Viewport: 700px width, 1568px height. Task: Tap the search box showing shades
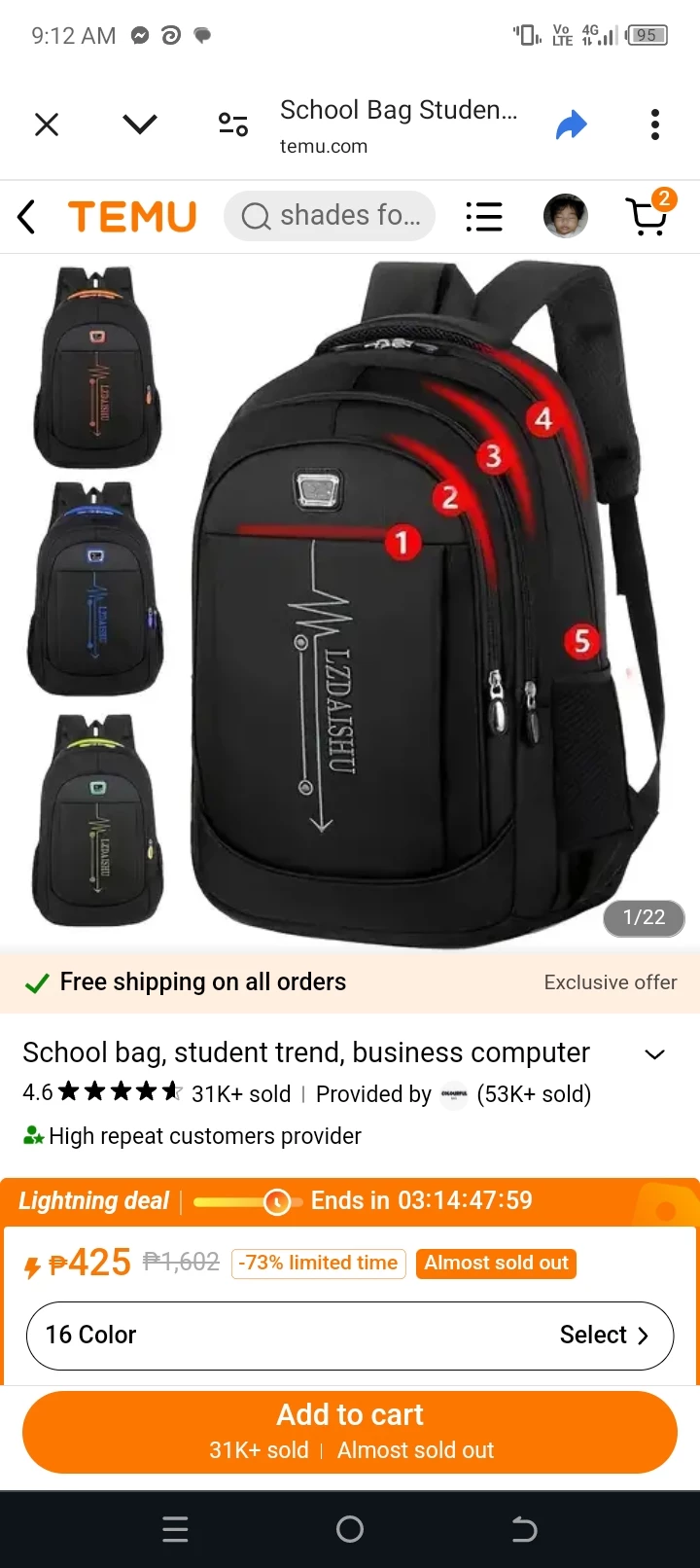click(330, 216)
